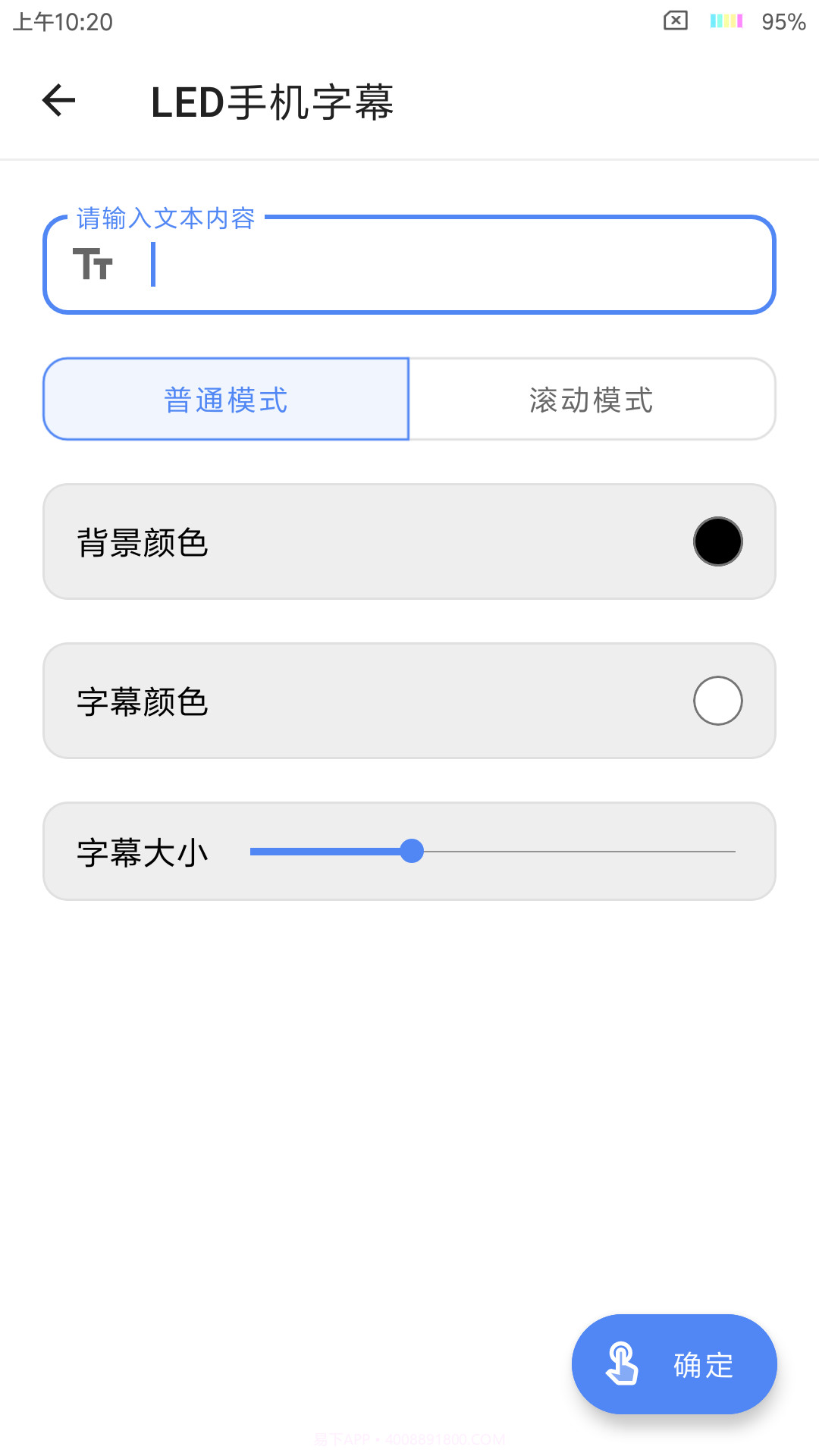Viewport: 819px width, 1456px height.
Task: Click the back arrow icon
Action: click(57, 101)
